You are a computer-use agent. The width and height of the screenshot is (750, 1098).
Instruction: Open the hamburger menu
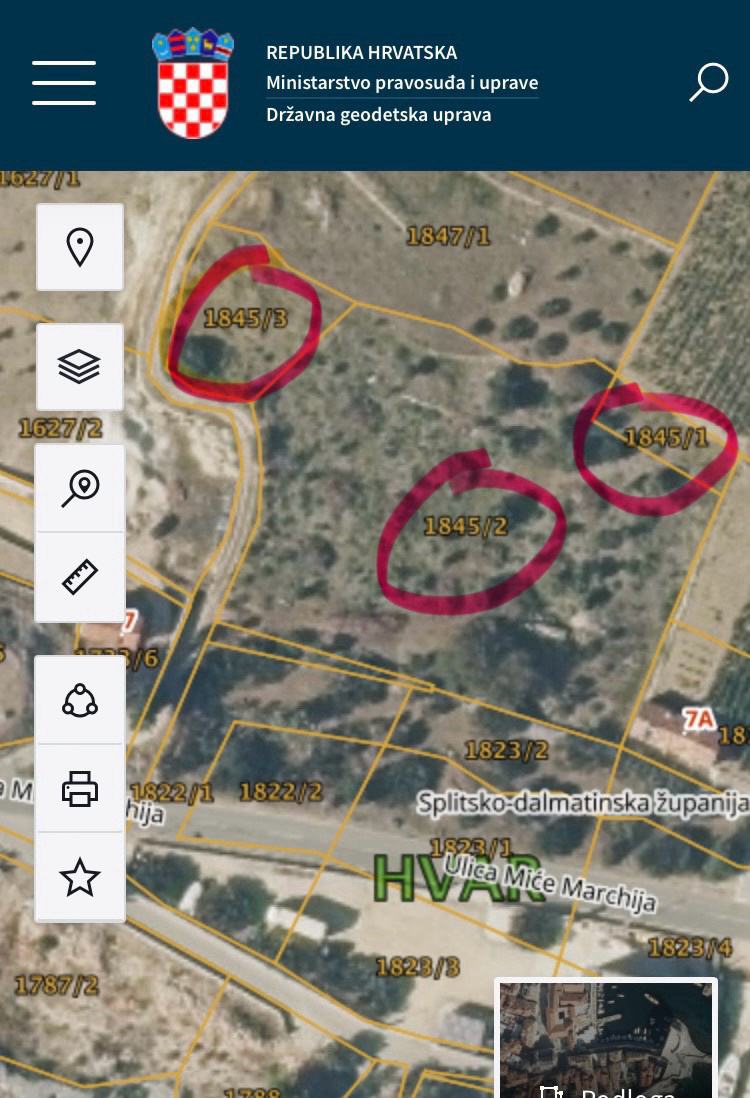point(64,82)
